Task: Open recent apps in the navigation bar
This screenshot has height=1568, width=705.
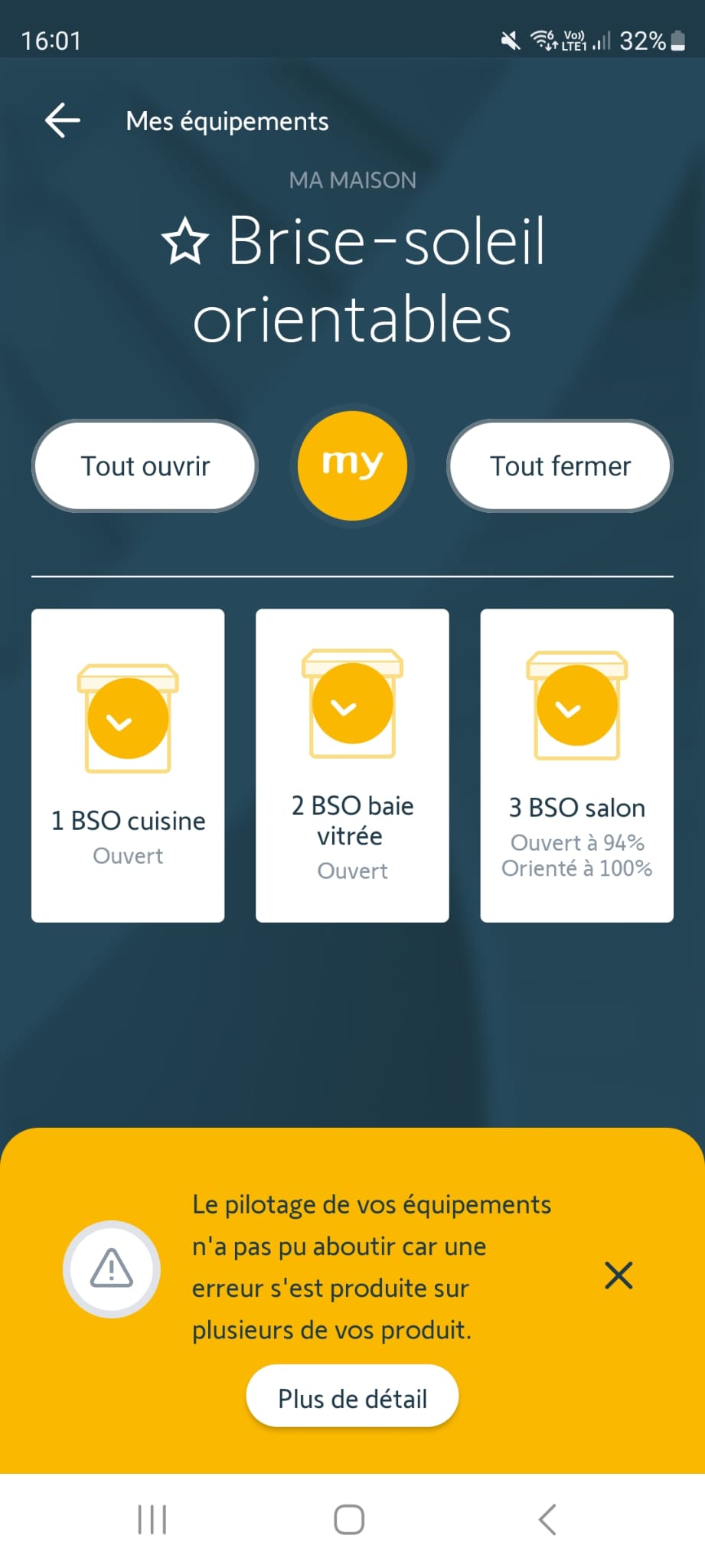Action: coord(152,1520)
